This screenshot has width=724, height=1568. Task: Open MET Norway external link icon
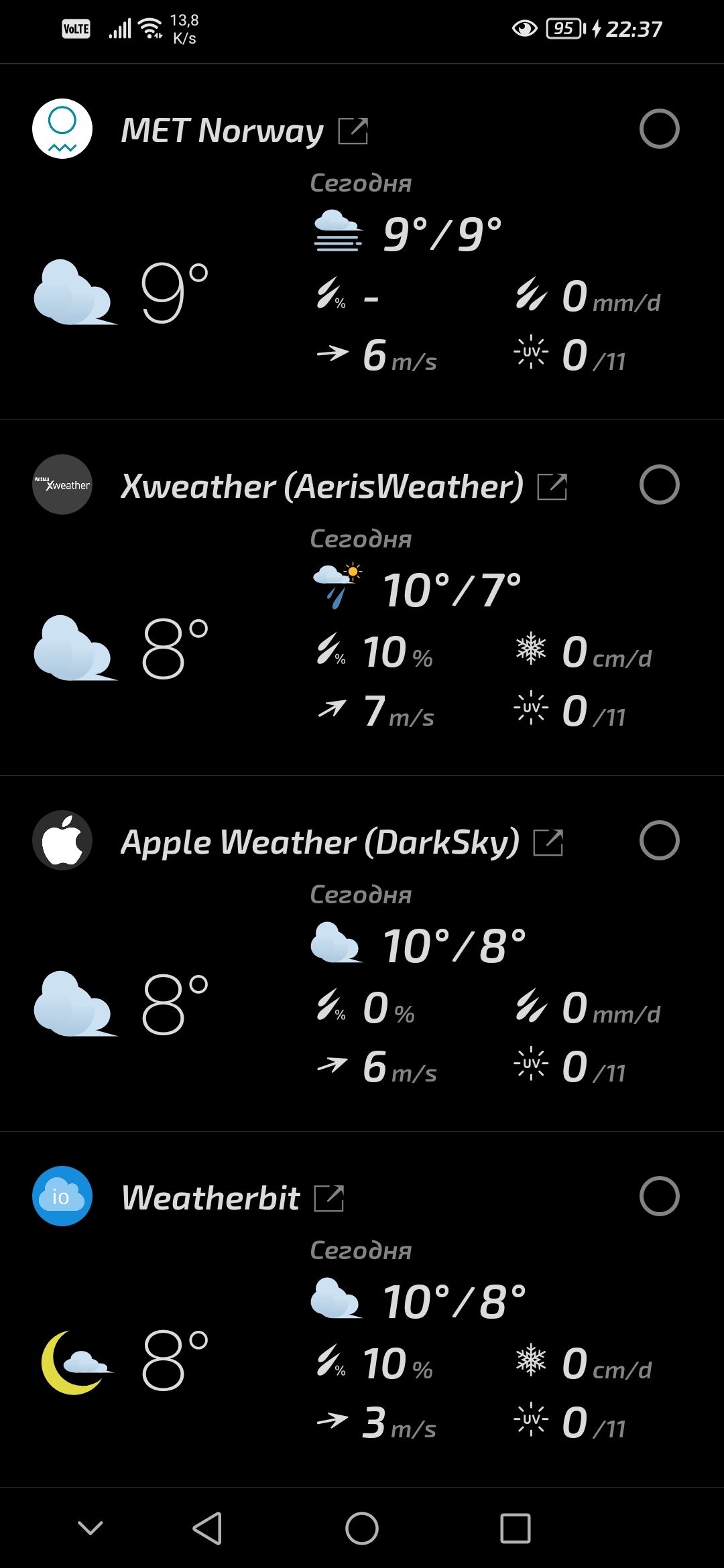[353, 131]
